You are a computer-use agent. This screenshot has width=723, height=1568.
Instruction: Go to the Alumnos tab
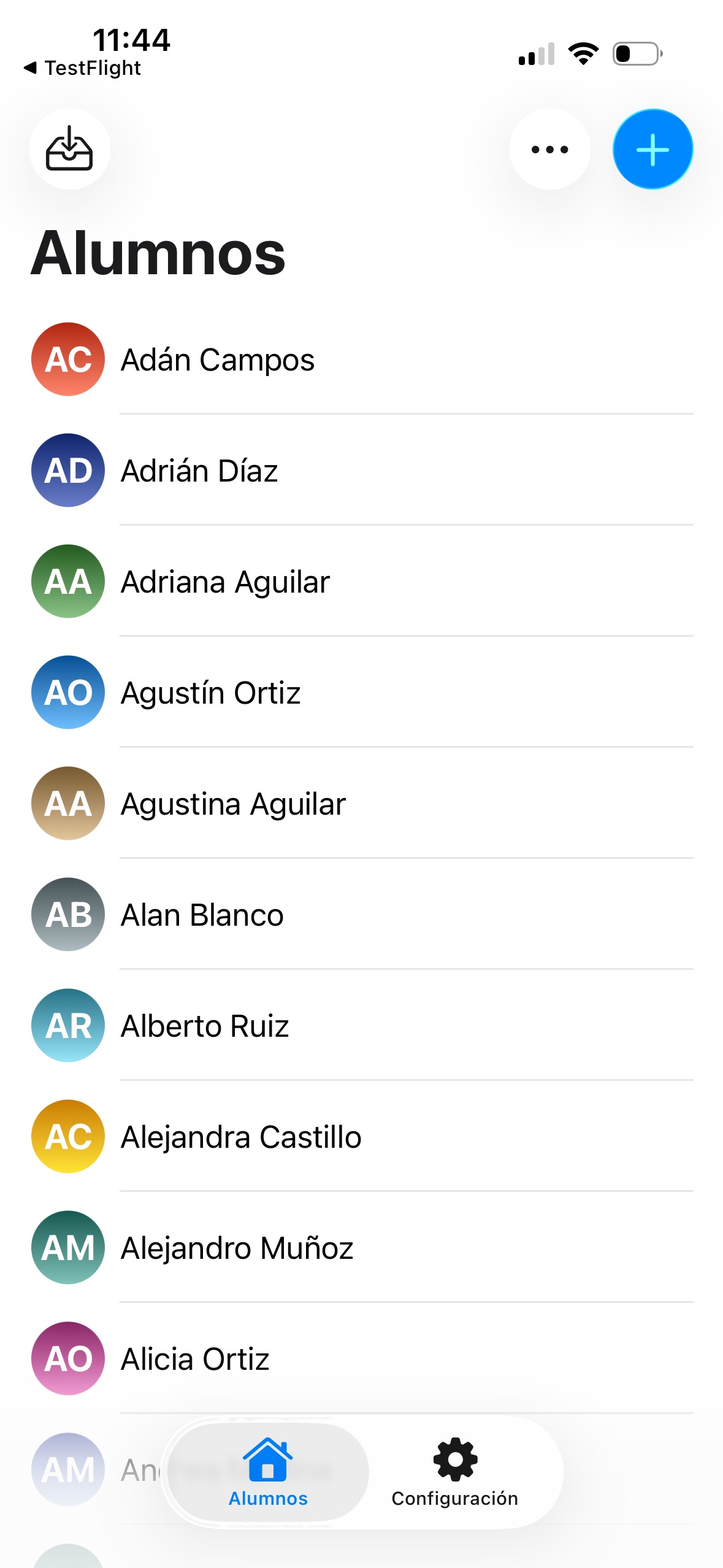pyautogui.click(x=268, y=1472)
